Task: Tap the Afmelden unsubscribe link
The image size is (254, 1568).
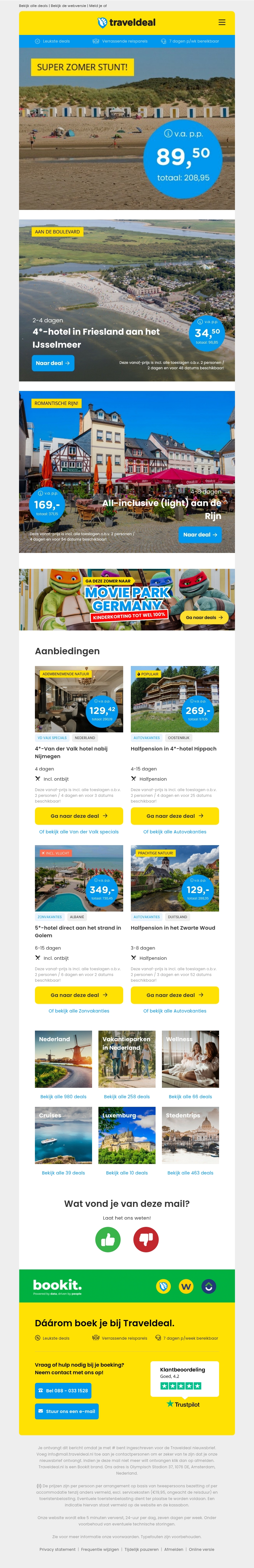Action: (174, 1549)
